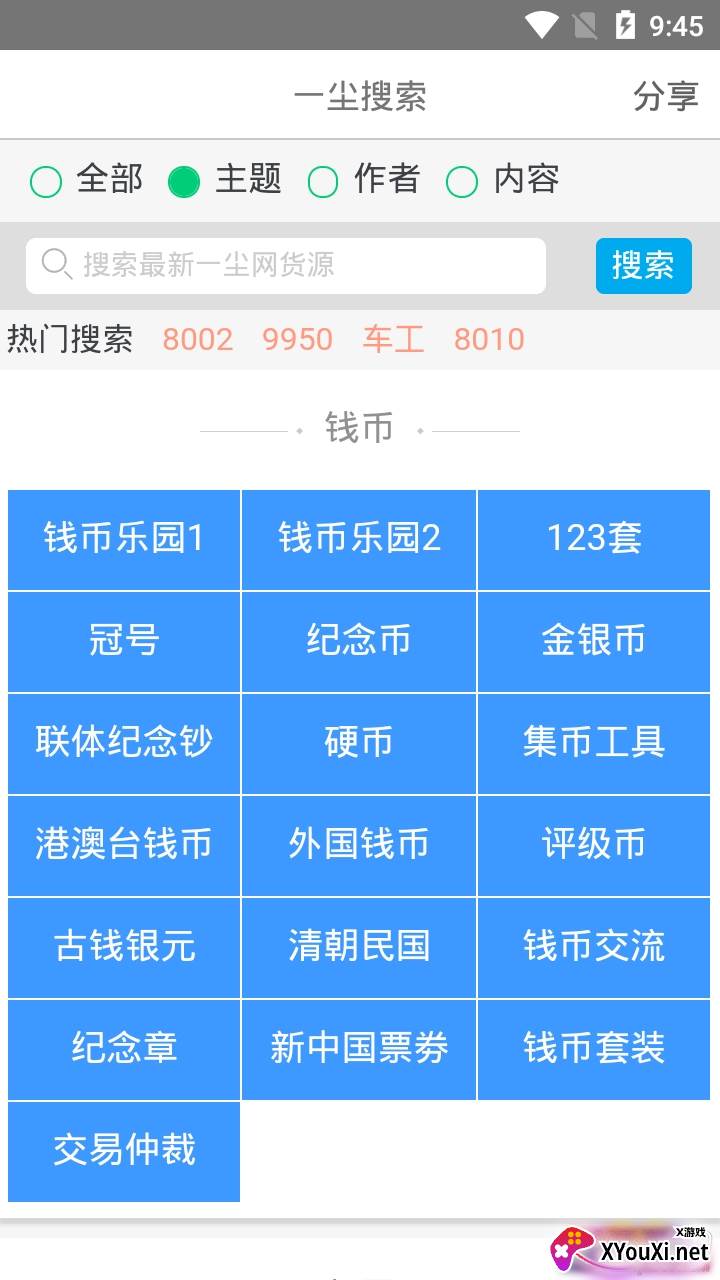720x1280 pixels.
Task: Go to 金银币 category
Action: [594, 642]
